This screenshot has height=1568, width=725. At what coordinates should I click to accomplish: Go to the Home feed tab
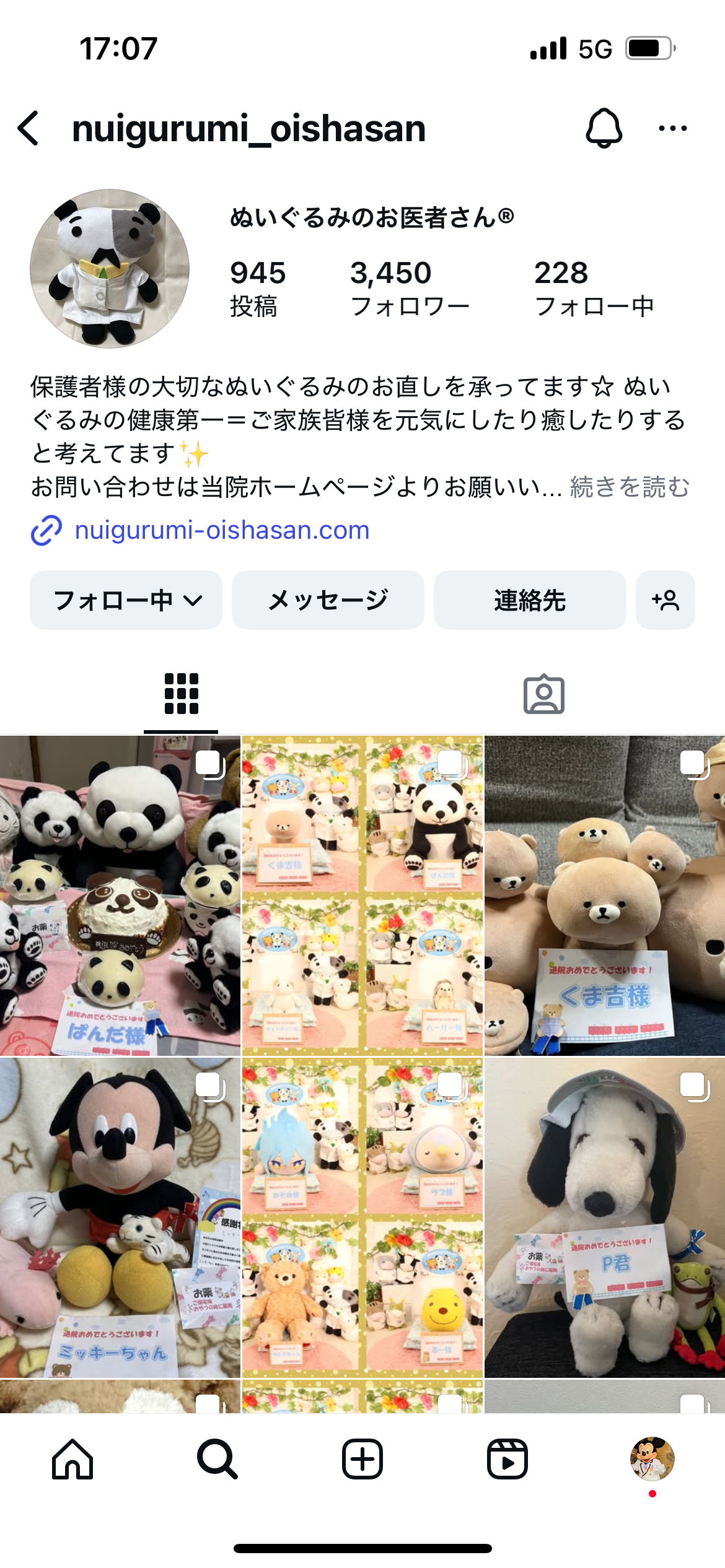point(72,1459)
